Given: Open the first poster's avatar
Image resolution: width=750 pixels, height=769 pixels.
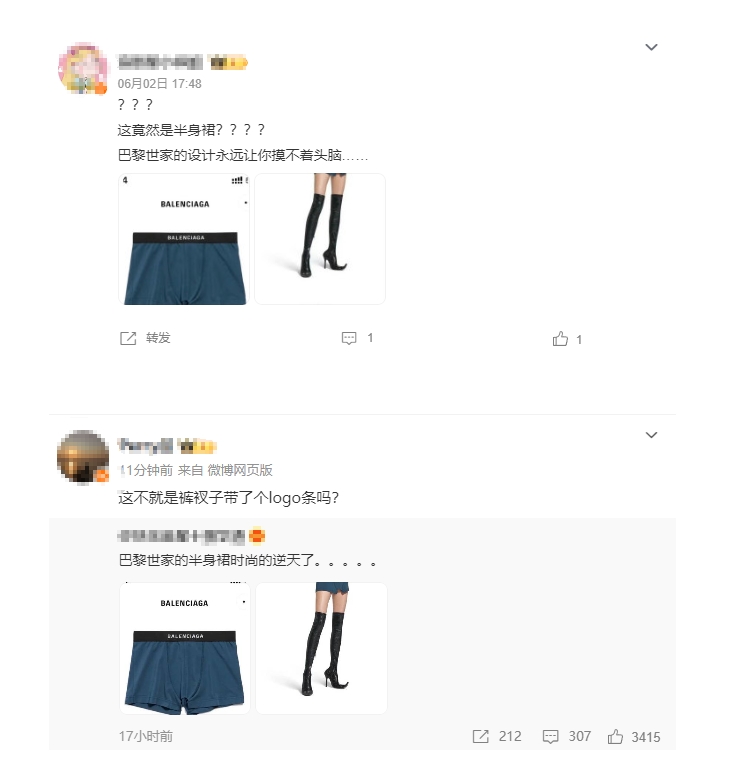Looking at the screenshot, I should pos(83,69).
